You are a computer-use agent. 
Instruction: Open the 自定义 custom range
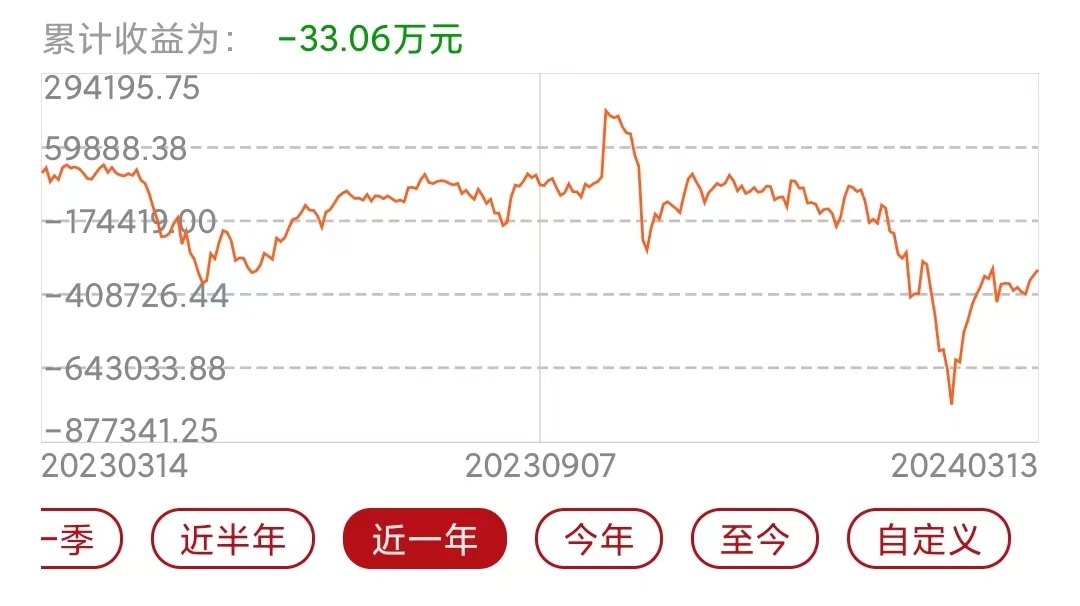pos(928,540)
